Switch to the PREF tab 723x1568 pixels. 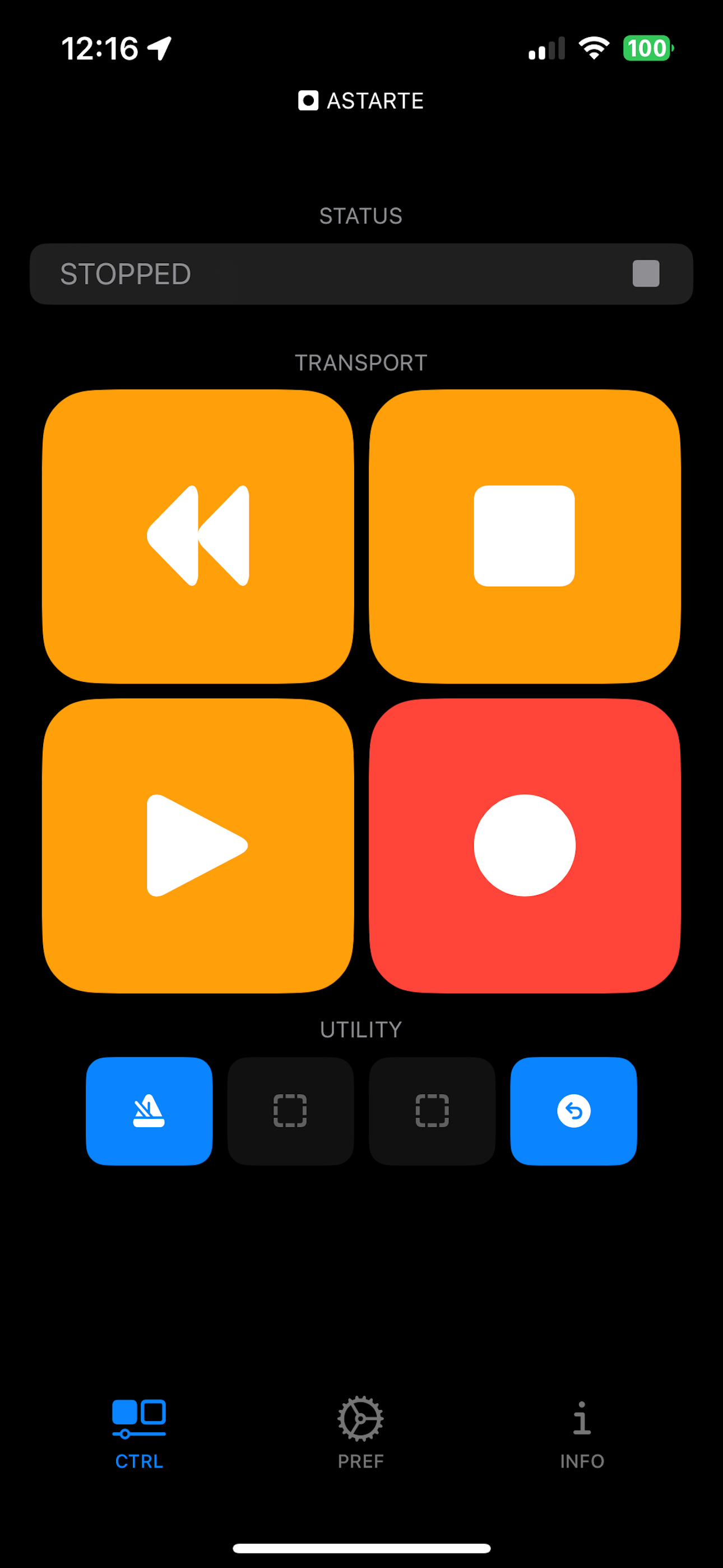pyautogui.click(x=361, y=1432)
